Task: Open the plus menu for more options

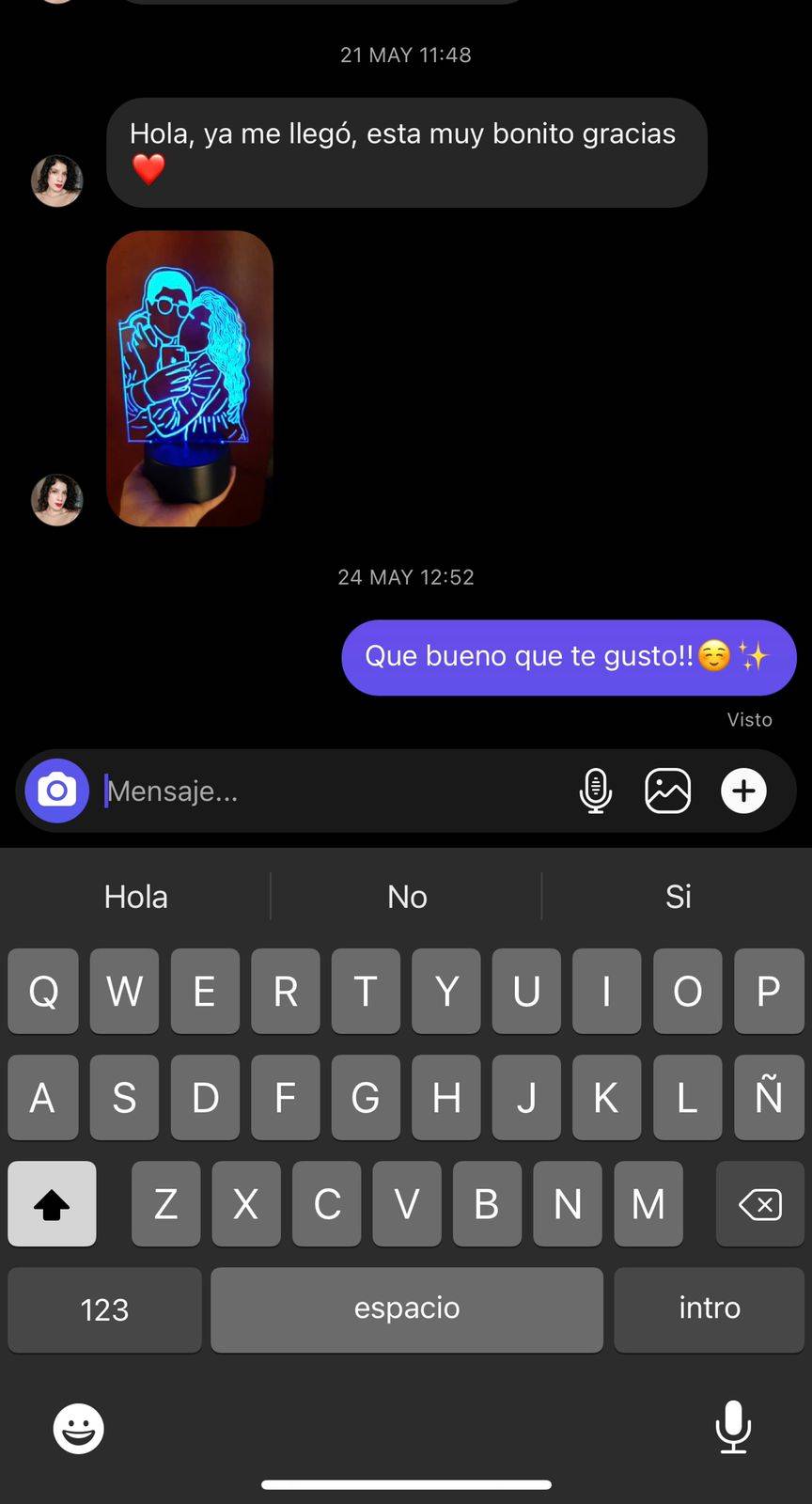Action: tap(743, 791)
